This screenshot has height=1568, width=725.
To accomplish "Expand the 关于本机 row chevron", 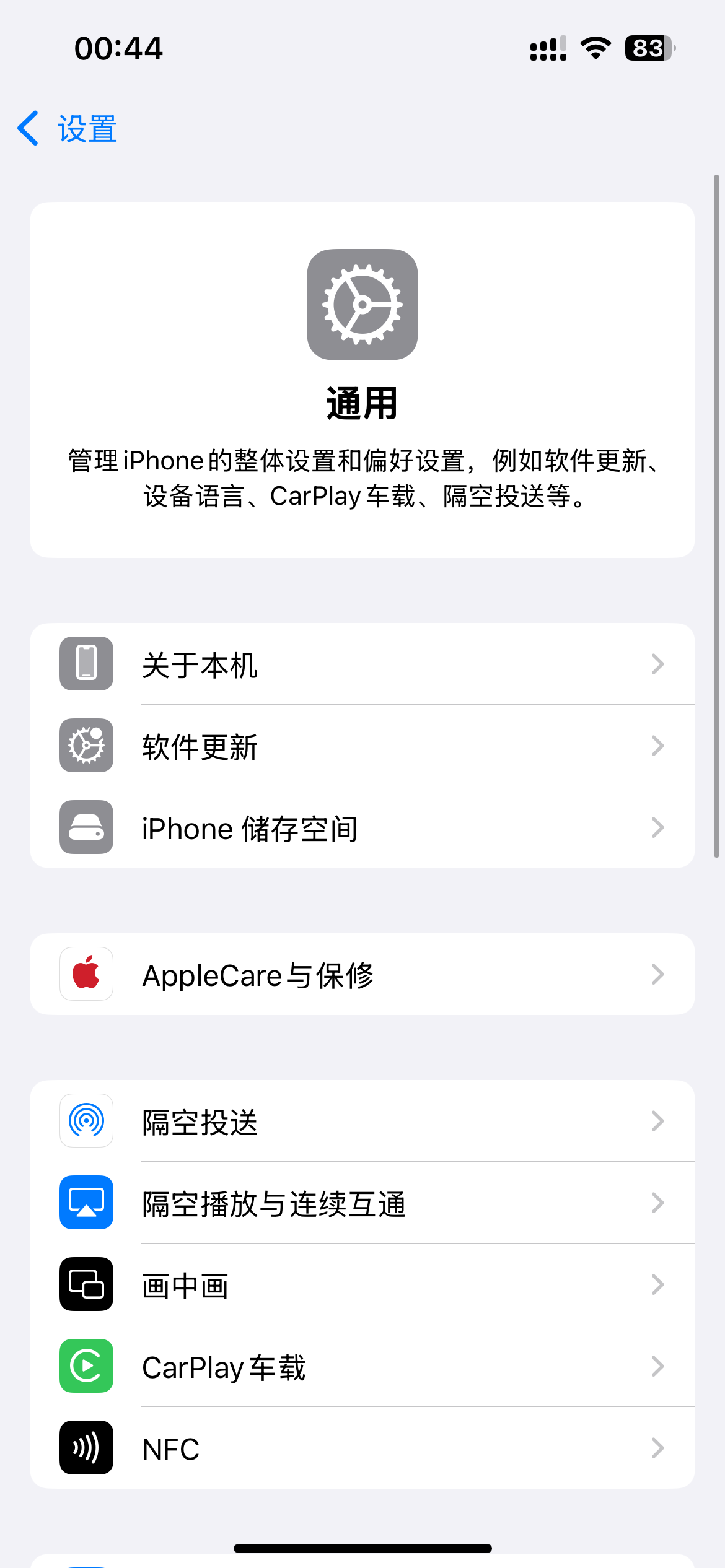I will [658, 663].
